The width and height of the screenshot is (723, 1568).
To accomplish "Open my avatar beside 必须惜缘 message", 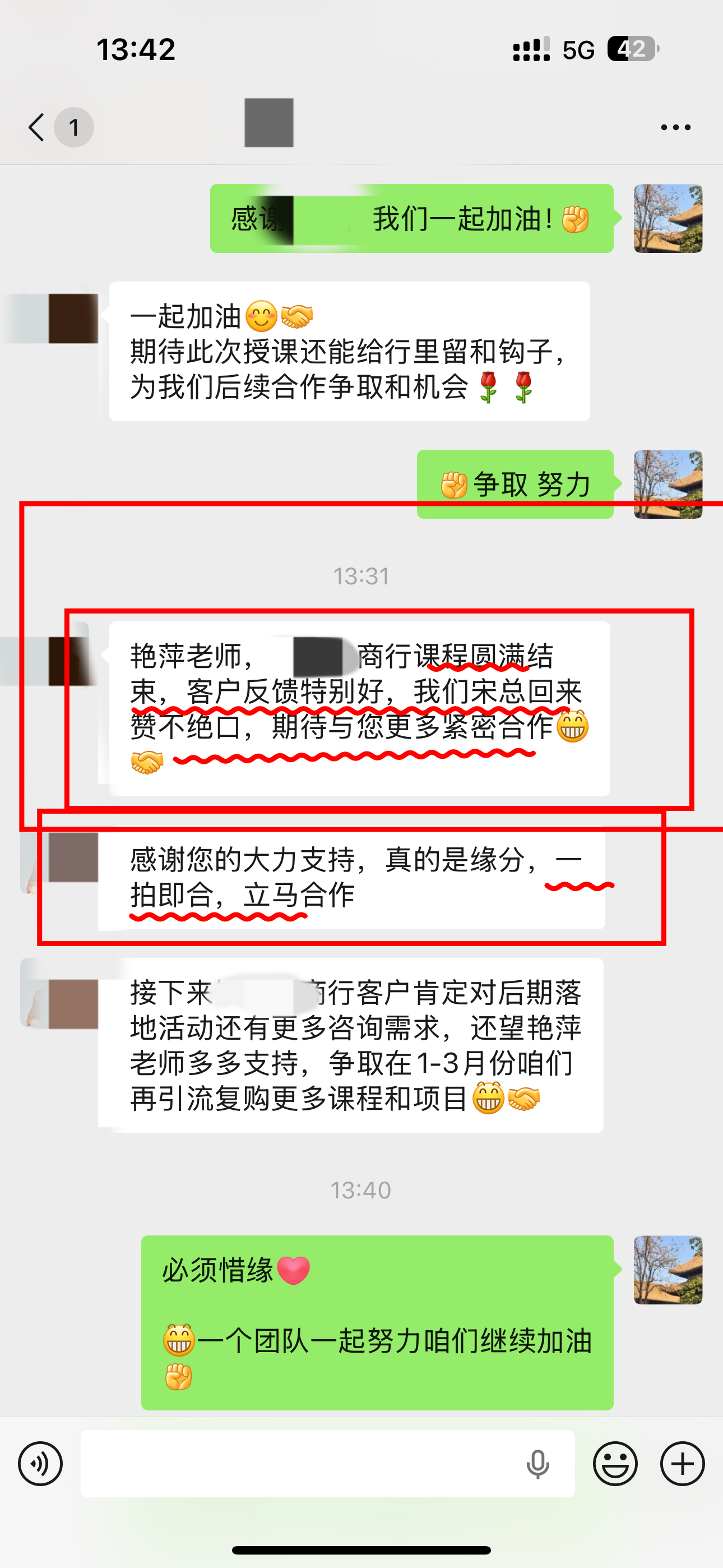I will click(668, 1269).
